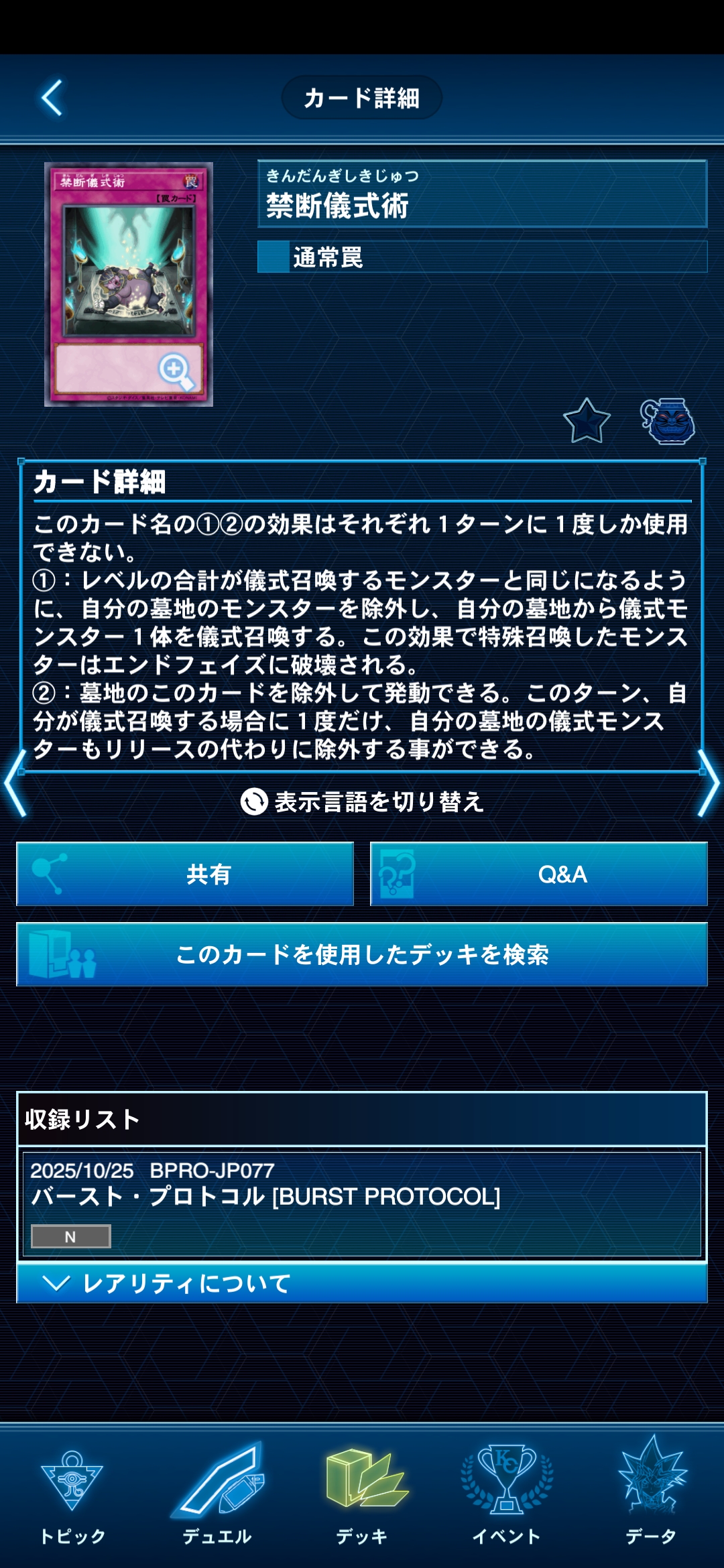This screenshot has width=724, height=1568.
Task: Open the BURST PROTOCOL pack entry
Action: [x=362, y=1203]
